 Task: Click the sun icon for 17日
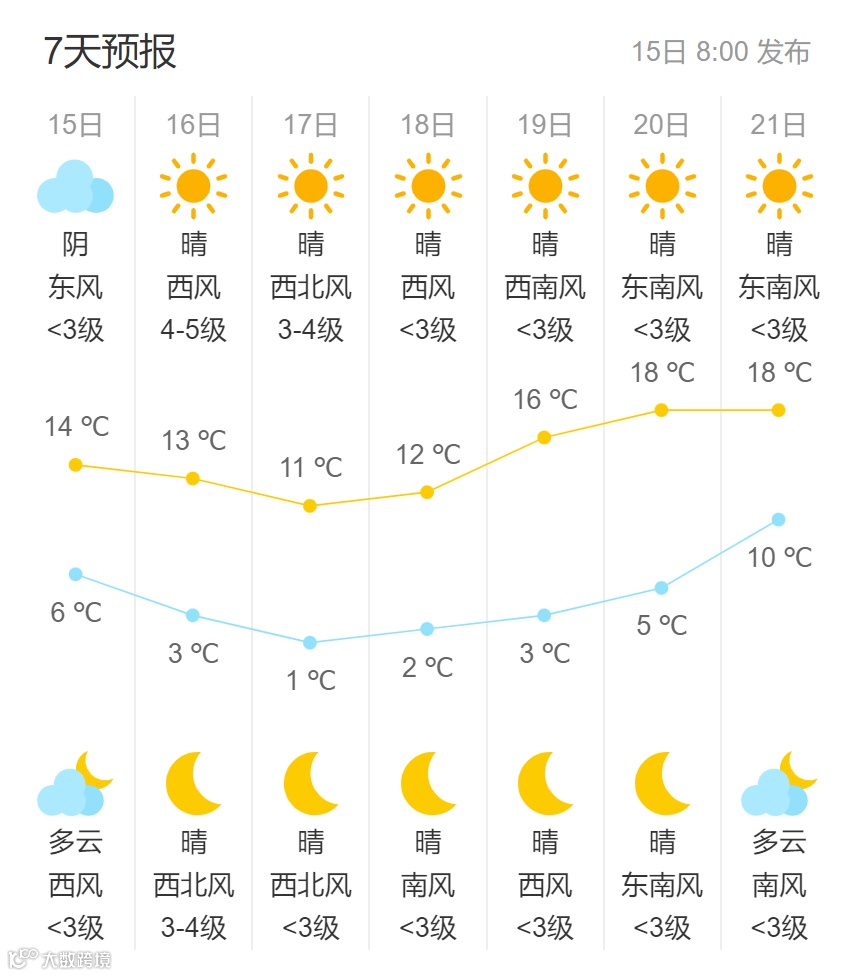pos(310,184)
